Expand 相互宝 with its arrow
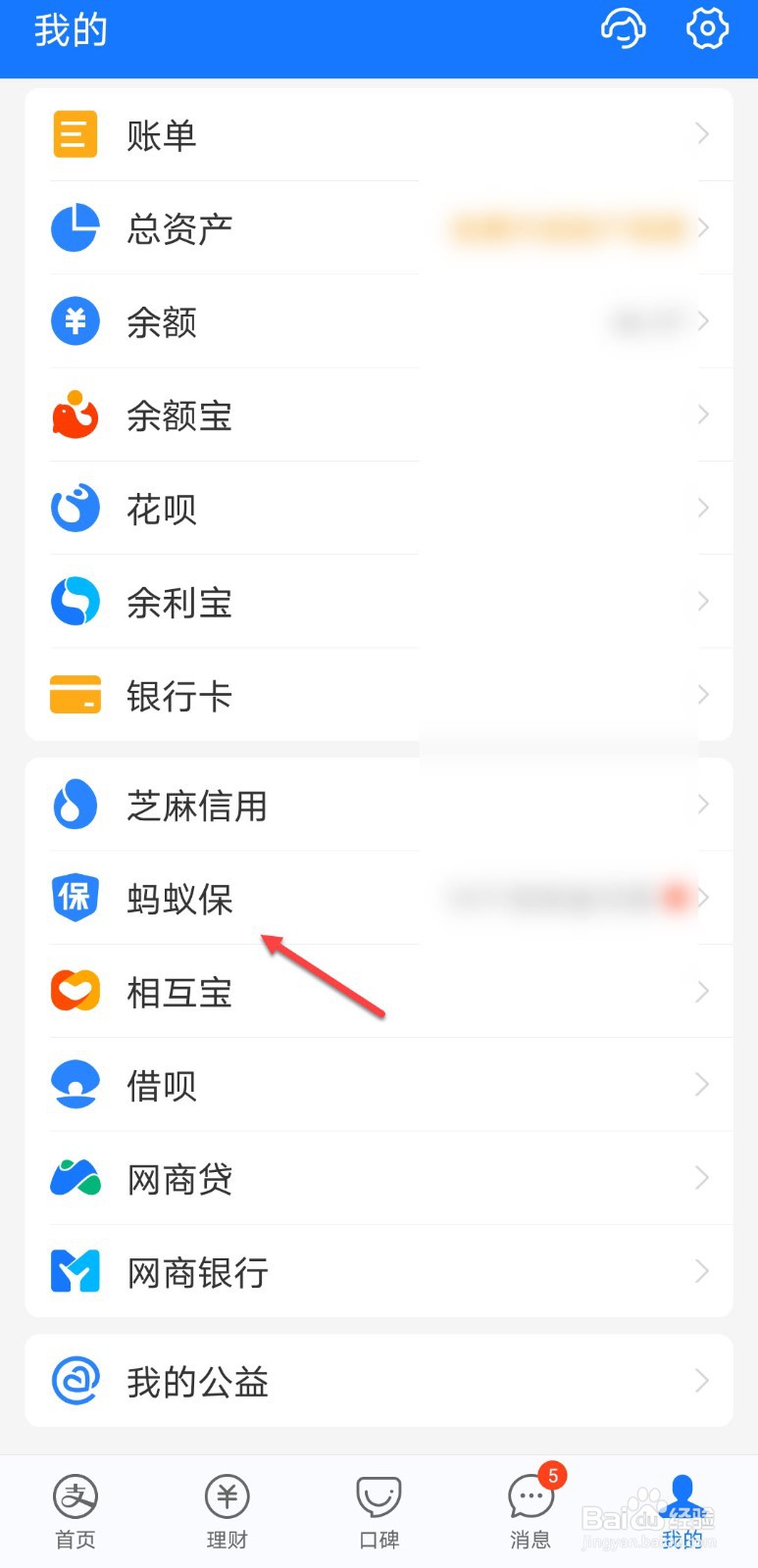This screenshot has height=1568, width=758. coord(702,991)
